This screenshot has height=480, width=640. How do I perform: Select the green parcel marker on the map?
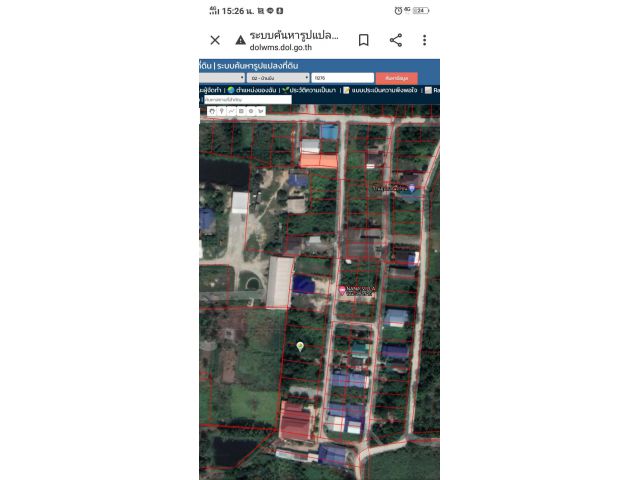pyautogui.click(x=300, y=346)
